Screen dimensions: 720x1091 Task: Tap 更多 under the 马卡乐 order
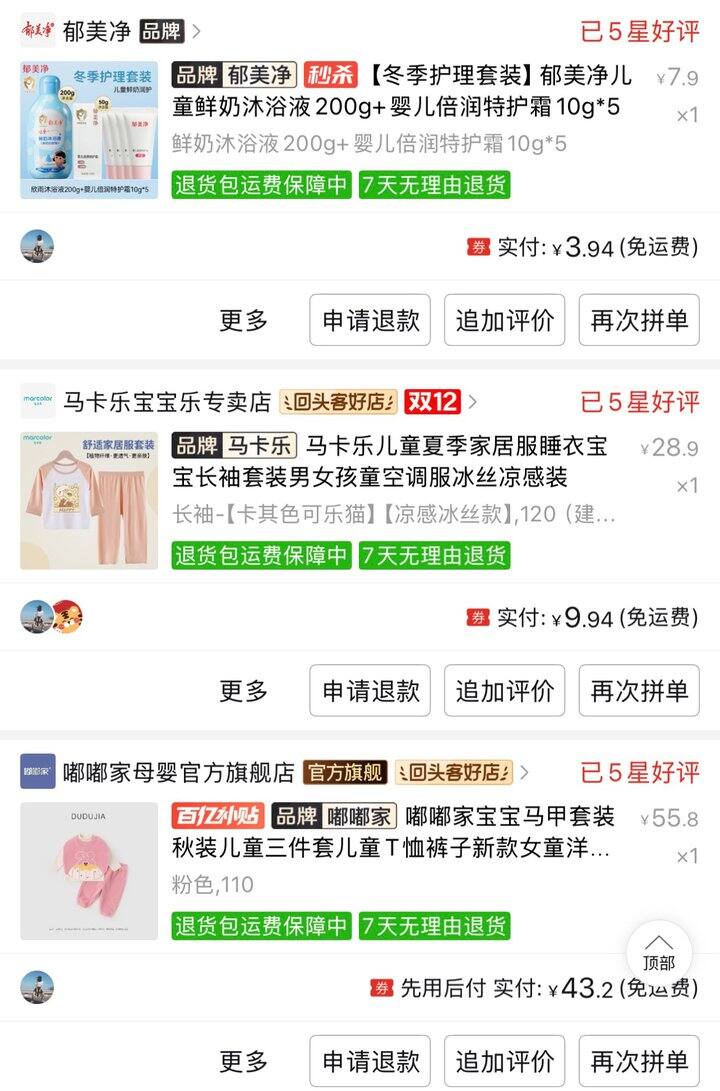point(244,690)
